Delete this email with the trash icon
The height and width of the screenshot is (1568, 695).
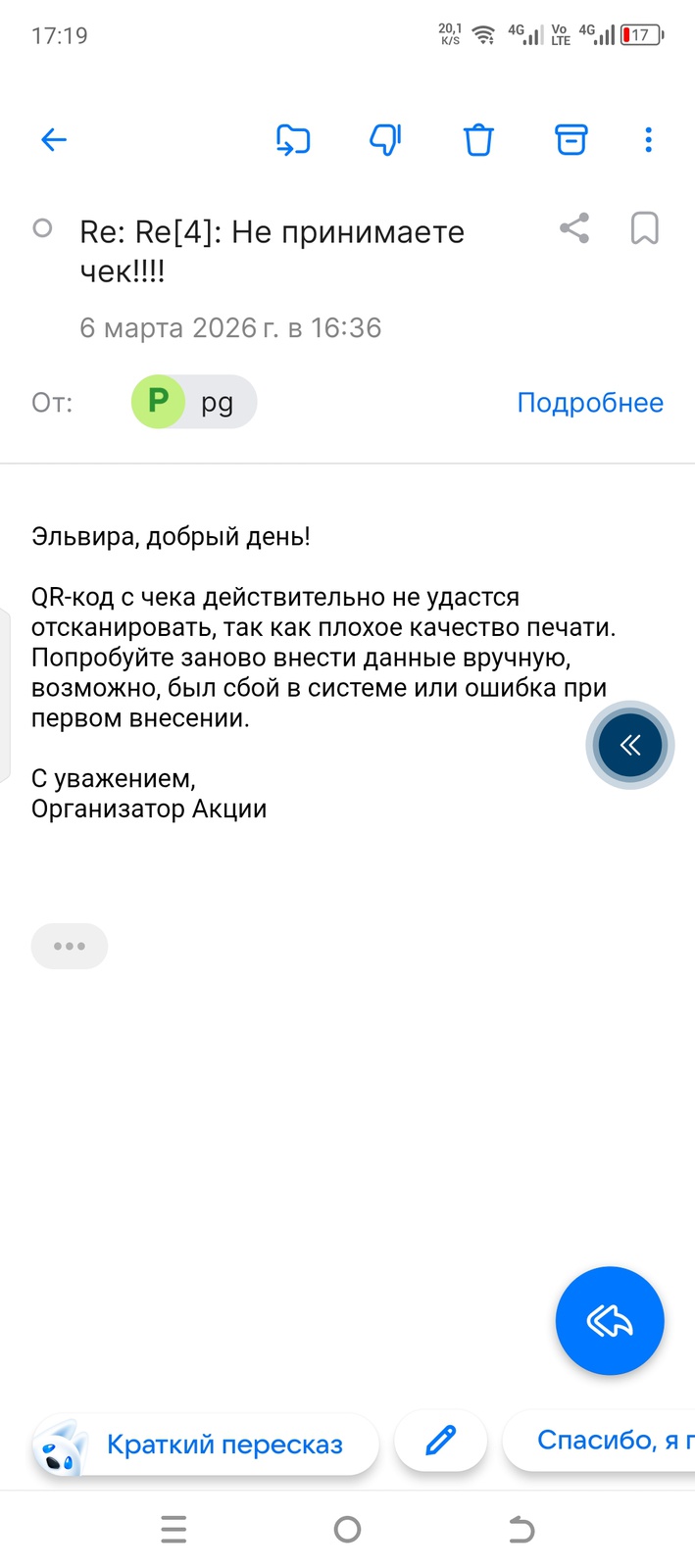click(478, 140)
